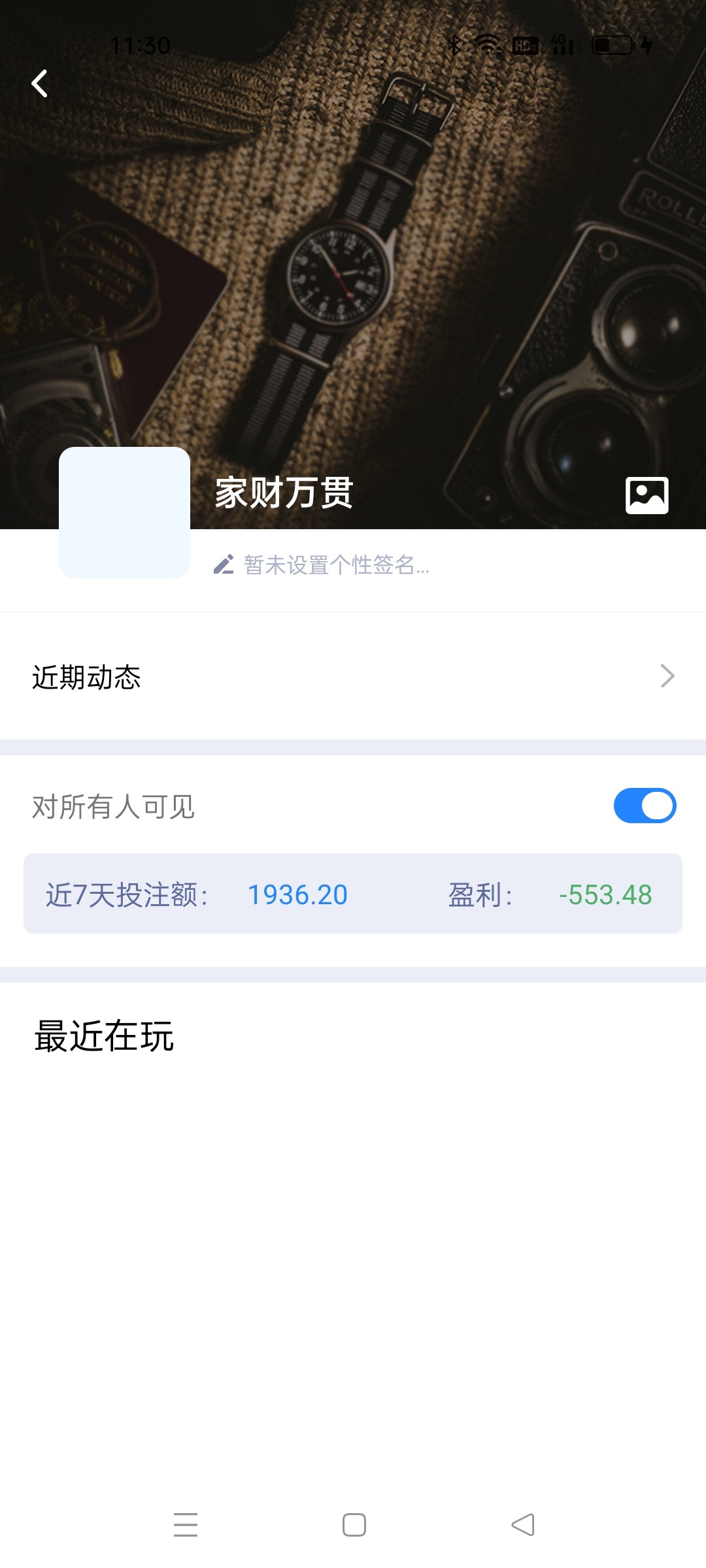Tap the profile avatar placeholder
The image size is (706, 1568).
[x=125, y=513]
